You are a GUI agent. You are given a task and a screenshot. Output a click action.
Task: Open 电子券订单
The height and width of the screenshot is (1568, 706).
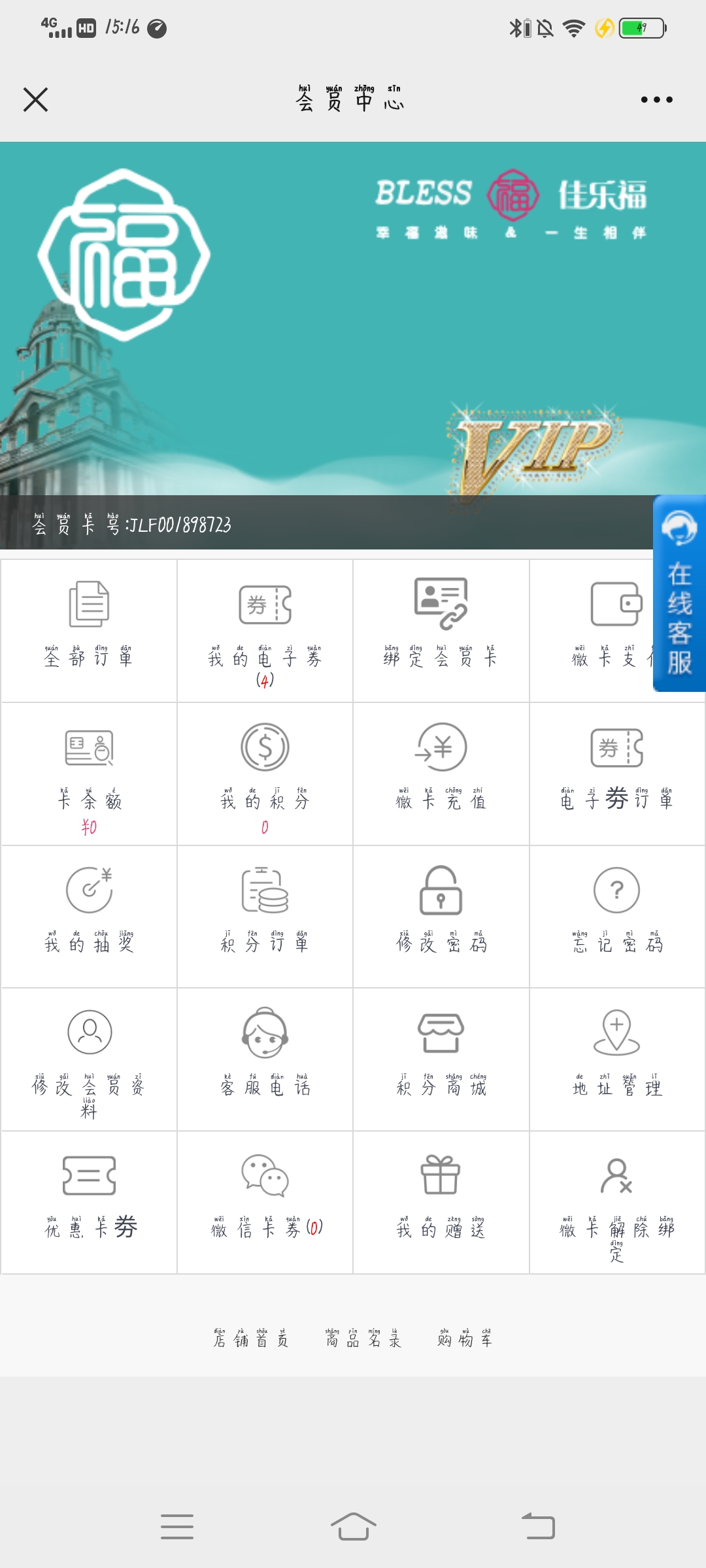point(617,774)
